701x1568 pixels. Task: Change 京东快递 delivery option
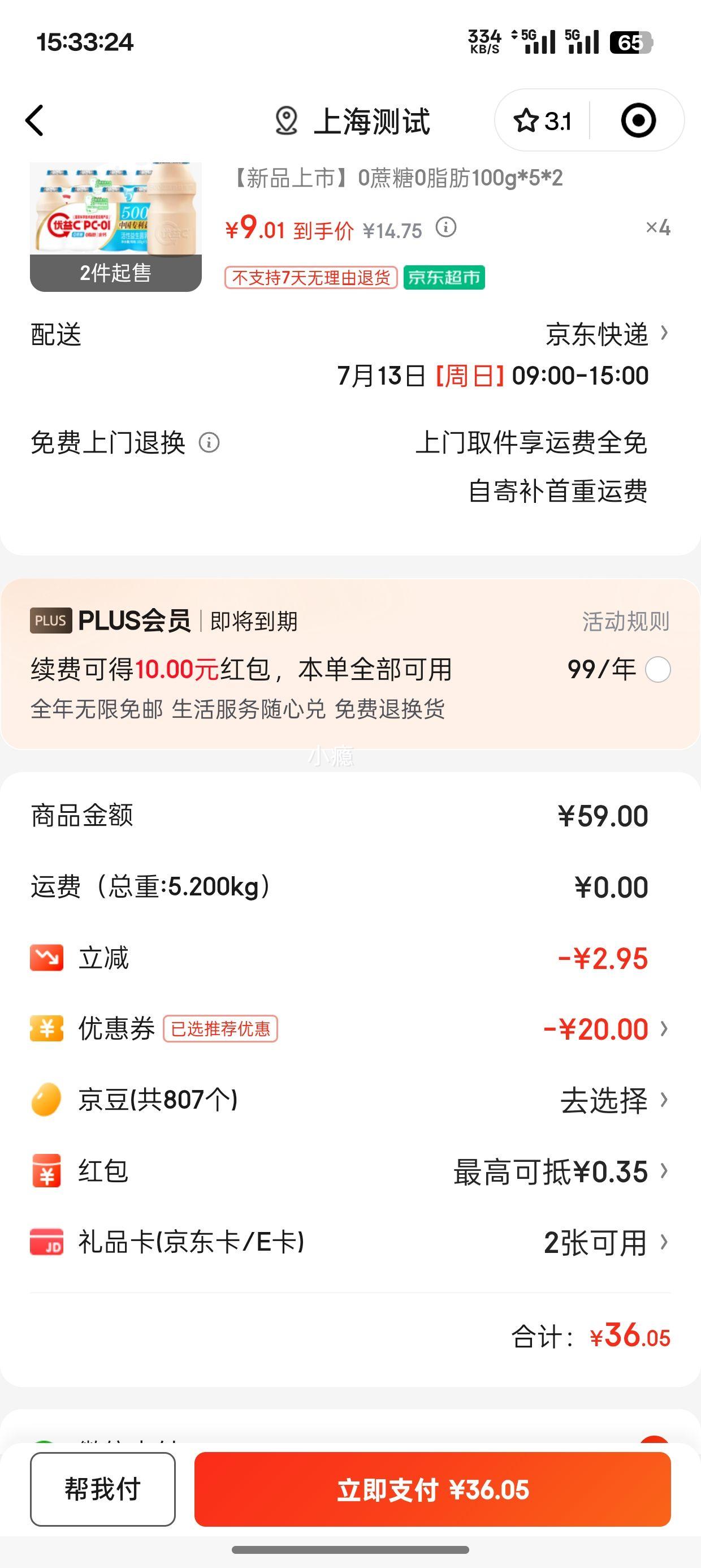pos(607,334)
